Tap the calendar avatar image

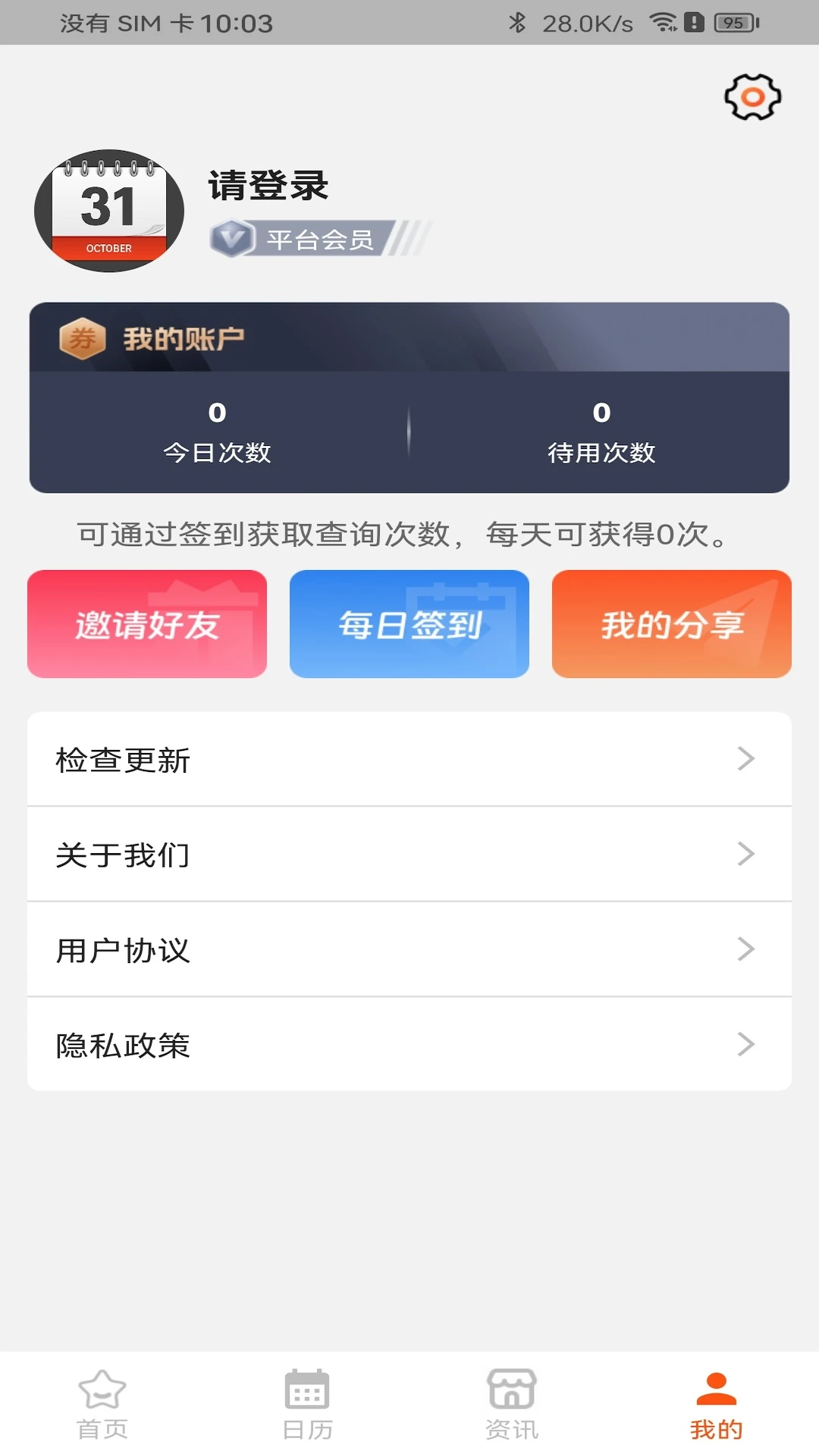pyautogui.click(x=109, y=210)
